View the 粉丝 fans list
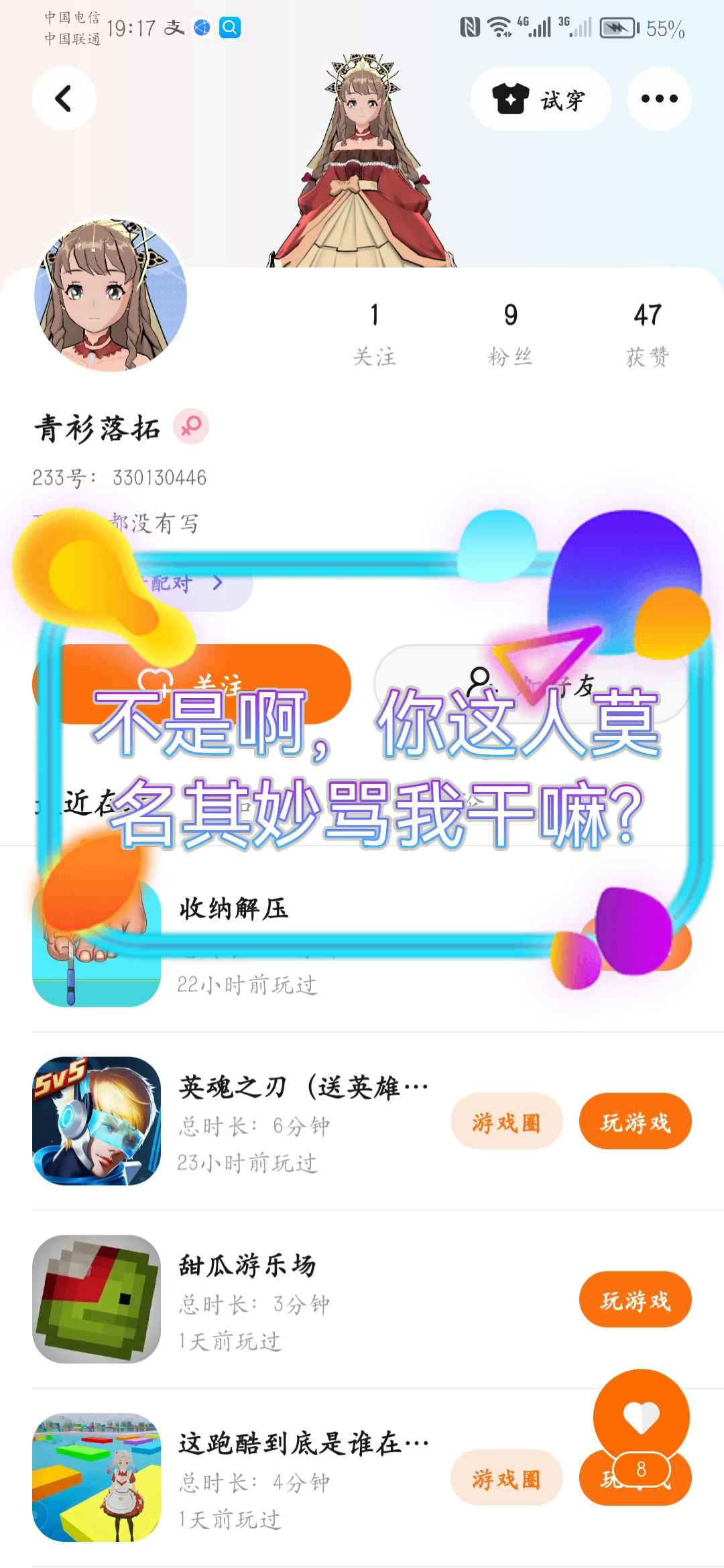724x1568 pixels. (510, 333)
